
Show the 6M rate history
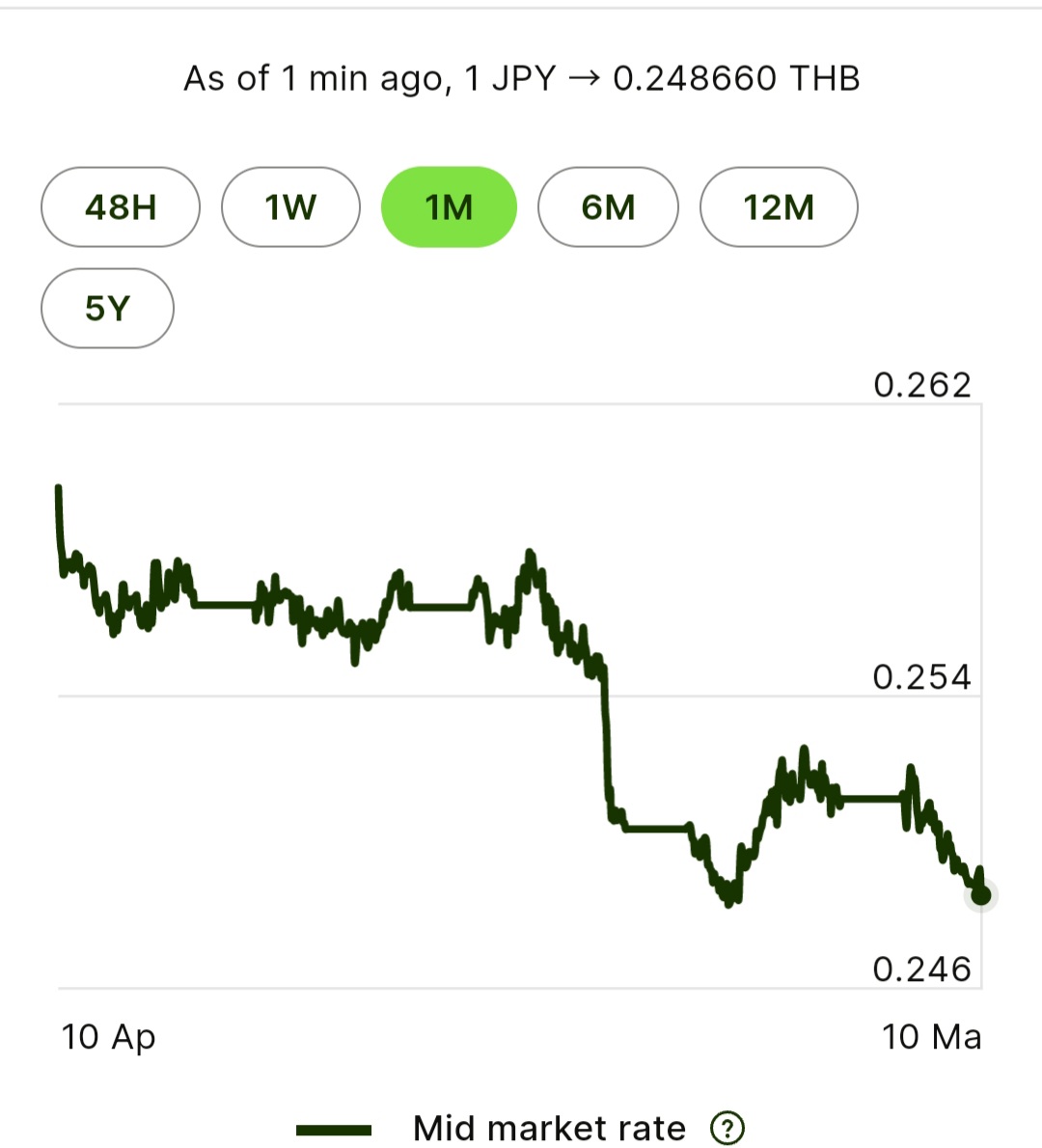click(608, 207)
